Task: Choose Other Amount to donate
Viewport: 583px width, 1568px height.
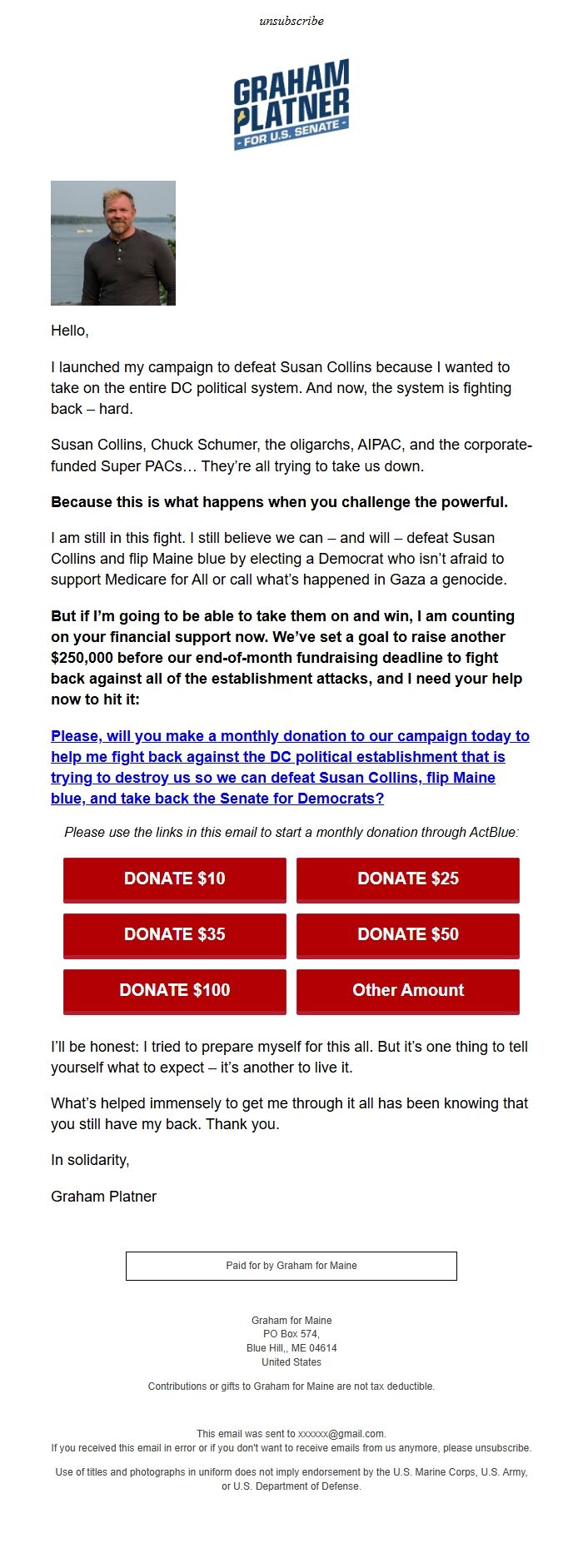Action: pos(408,991)
